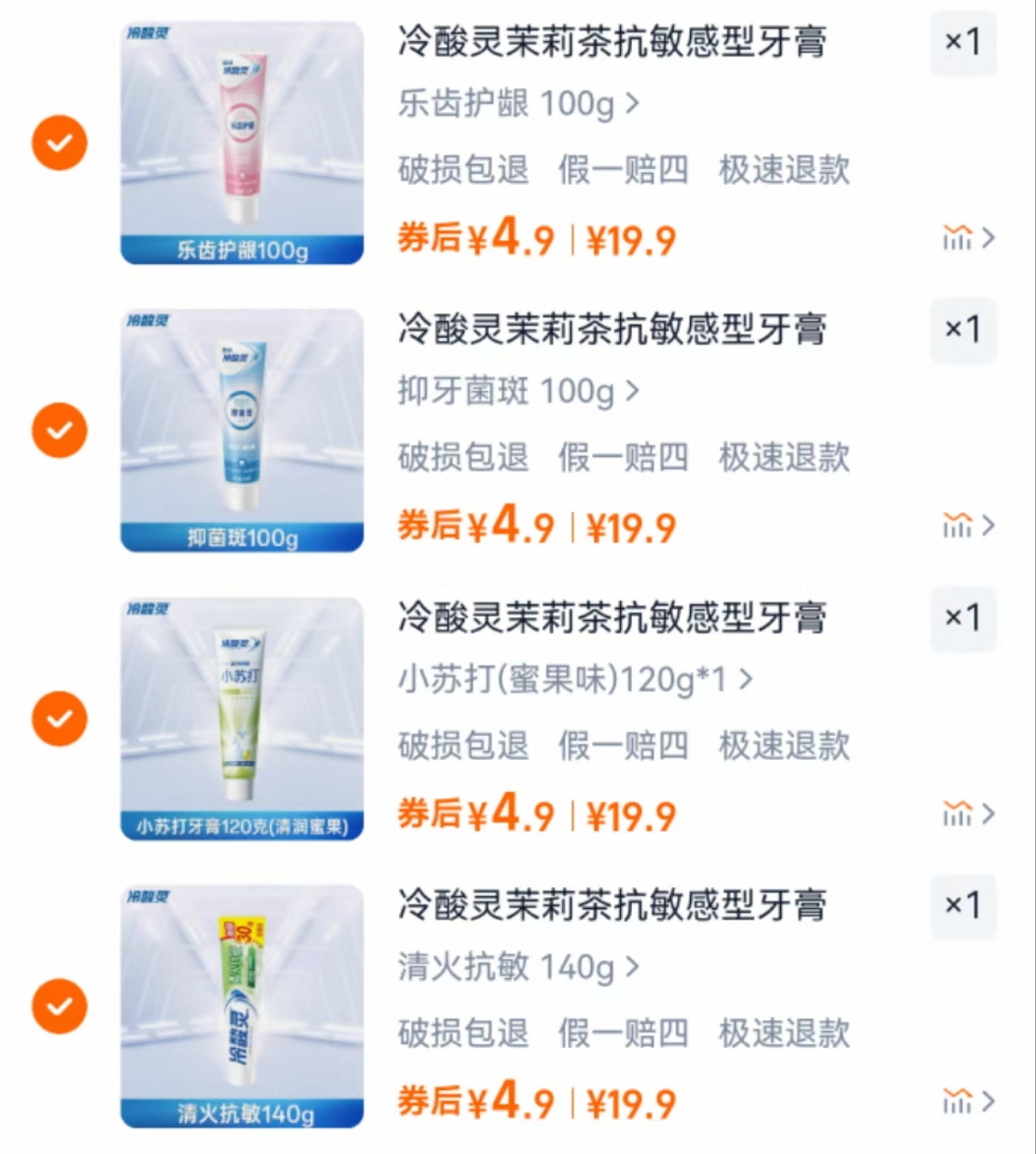Open the 清火抗敏140g product image
The height and width of the screenshot is (1154, 1036).
click(242, 1006)
